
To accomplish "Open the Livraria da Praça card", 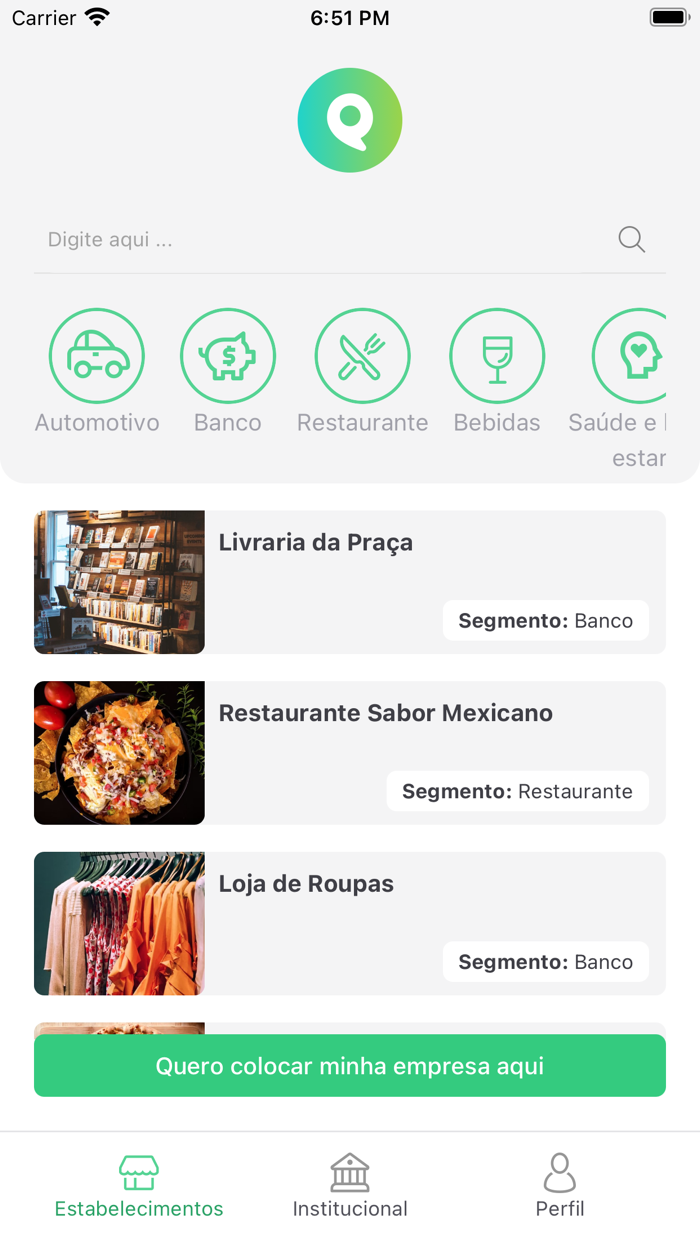I will click(x=350, y=582).
